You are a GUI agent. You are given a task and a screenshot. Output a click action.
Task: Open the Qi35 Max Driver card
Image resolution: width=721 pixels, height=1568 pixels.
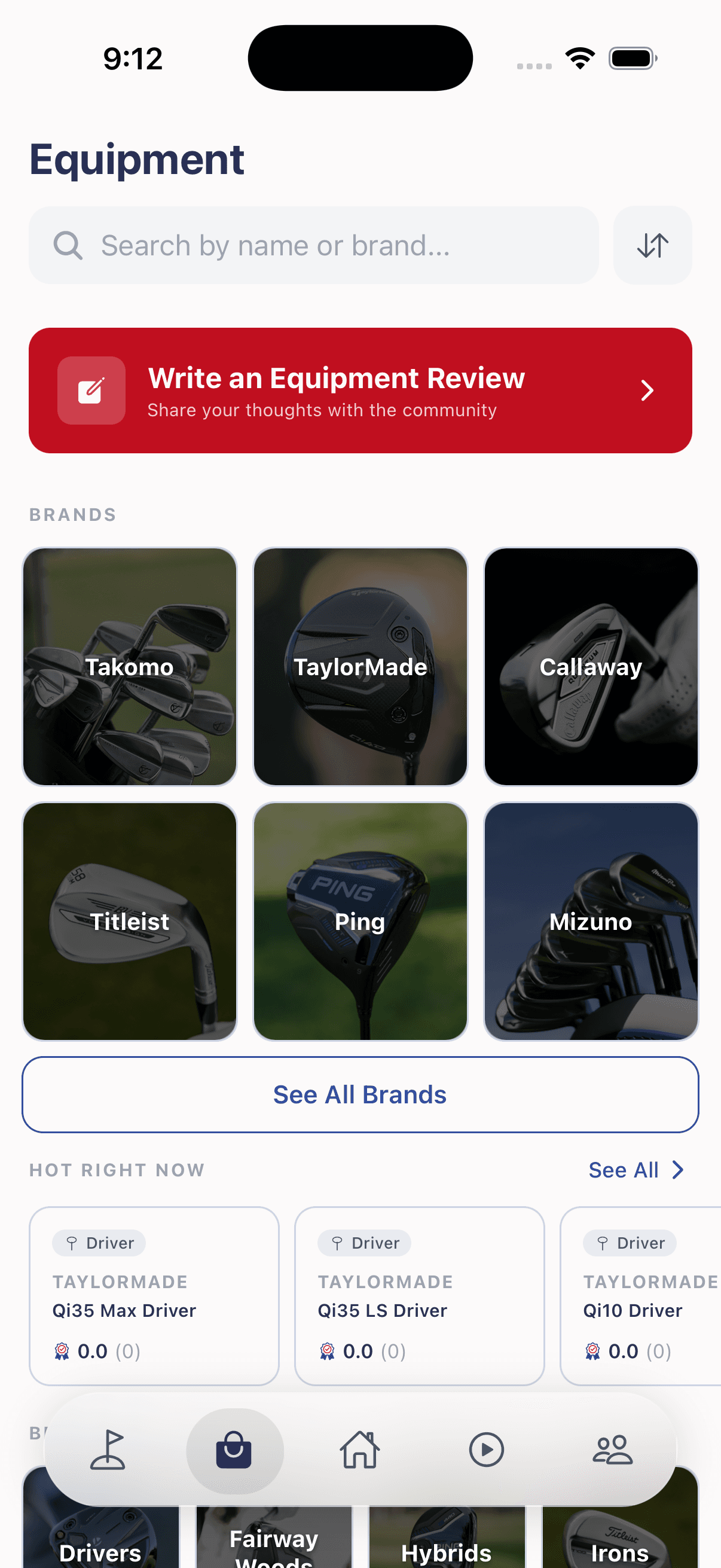click(154, 1295)
